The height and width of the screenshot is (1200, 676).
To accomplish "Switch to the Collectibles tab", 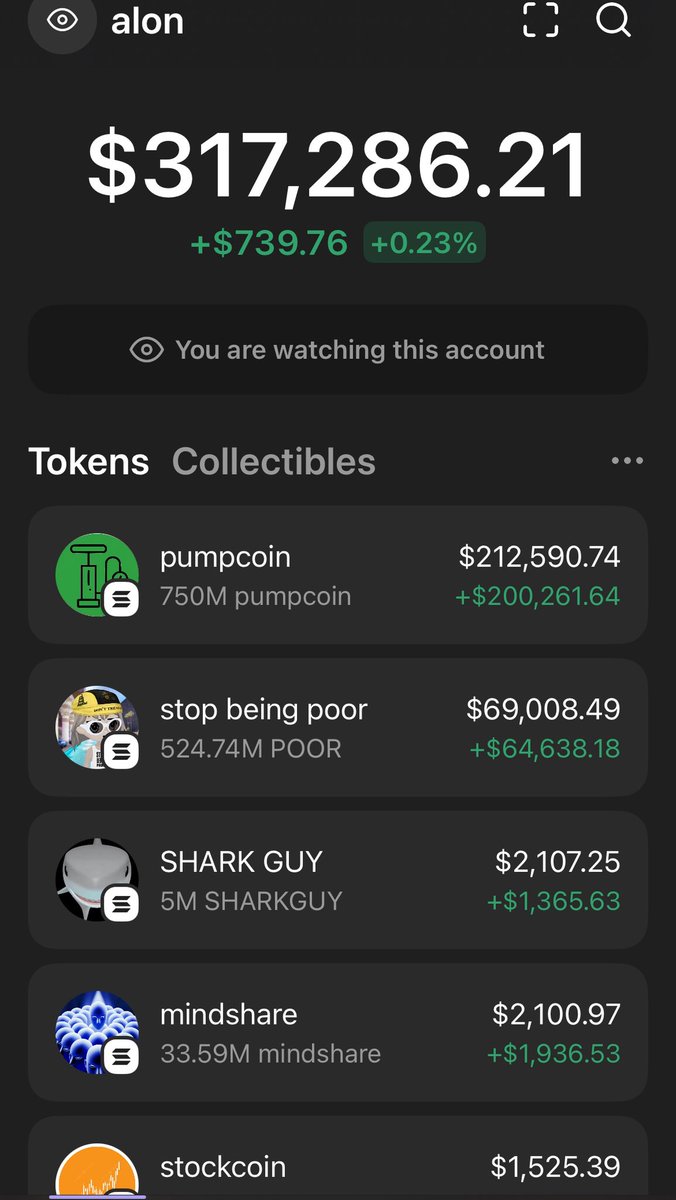I will point(274,461).
